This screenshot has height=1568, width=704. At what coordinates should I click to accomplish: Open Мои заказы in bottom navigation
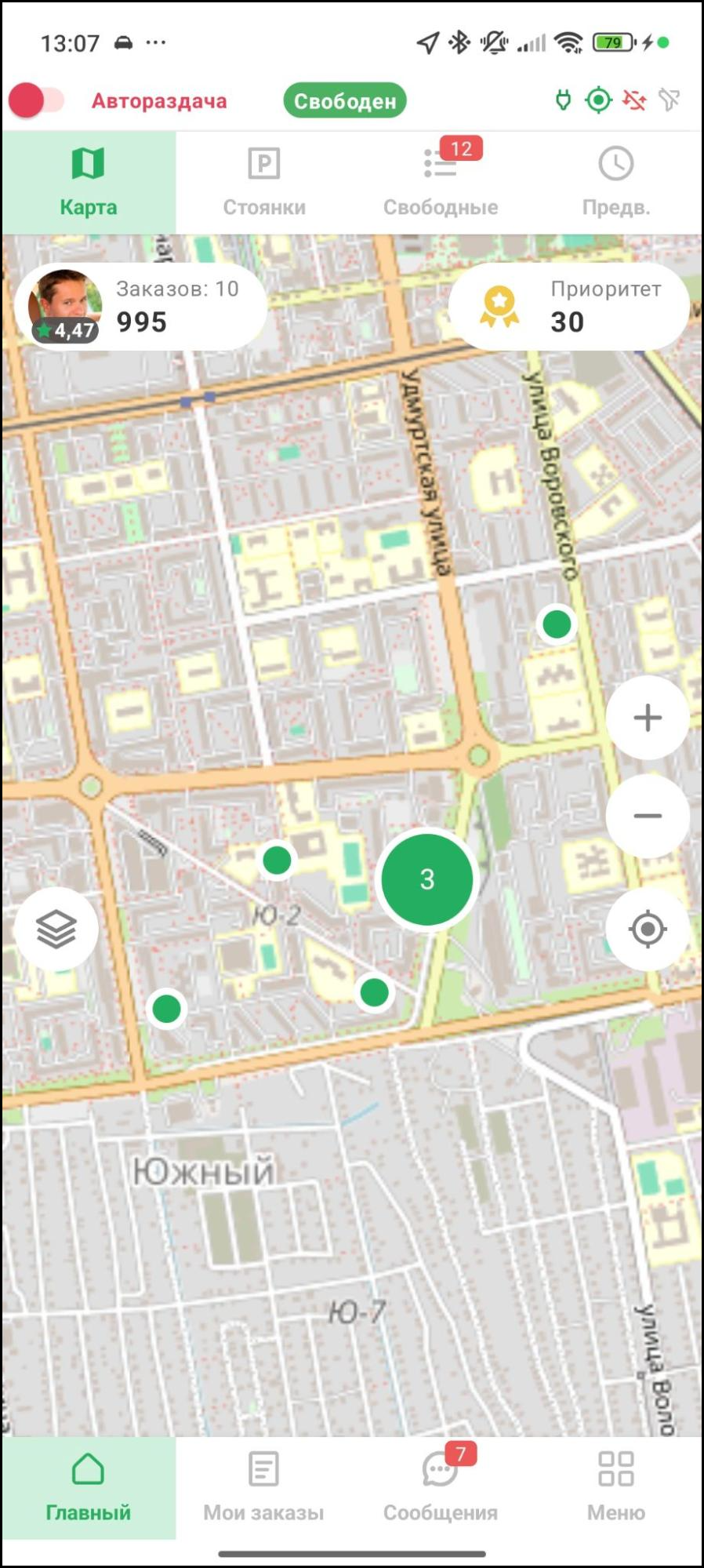click(263, 1486)
